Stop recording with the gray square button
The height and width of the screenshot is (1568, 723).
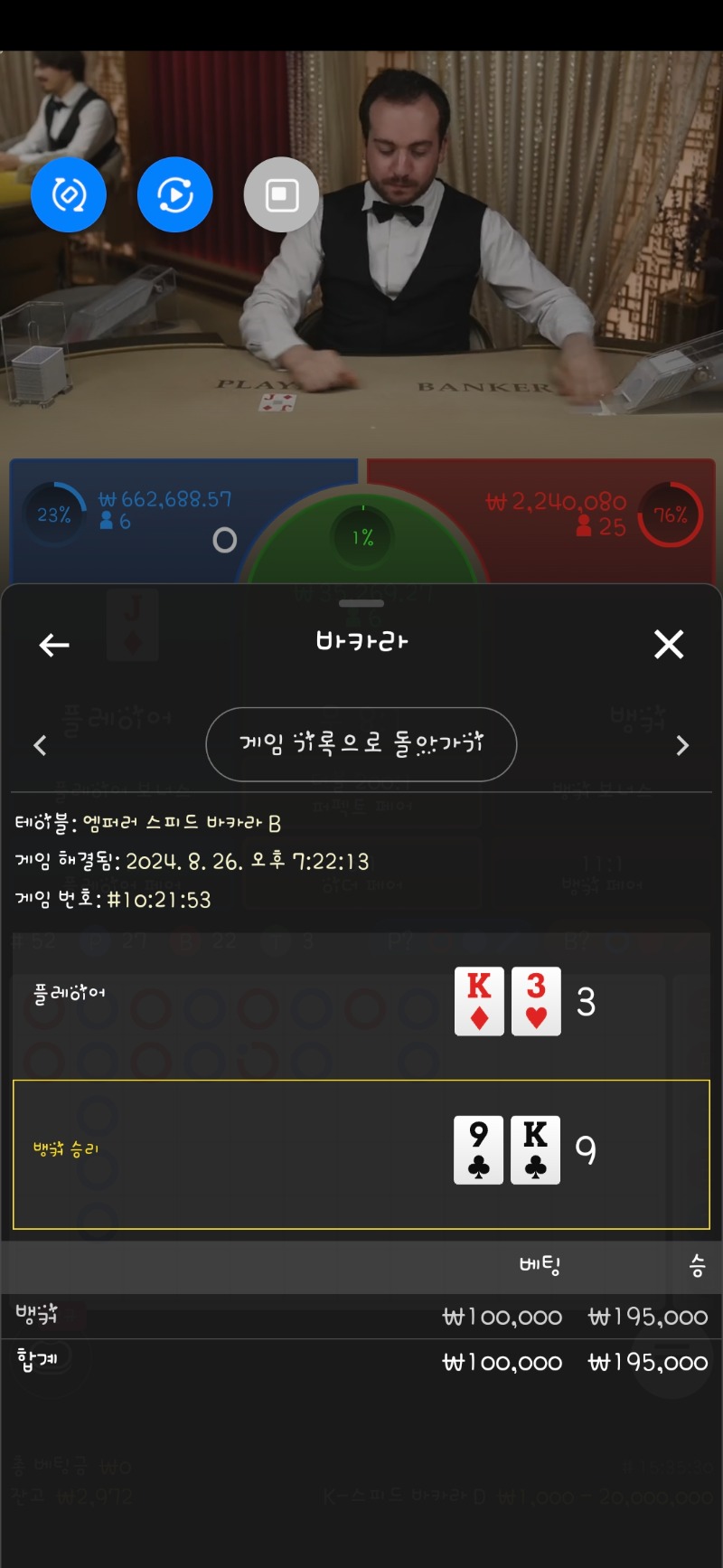(281, 194)
